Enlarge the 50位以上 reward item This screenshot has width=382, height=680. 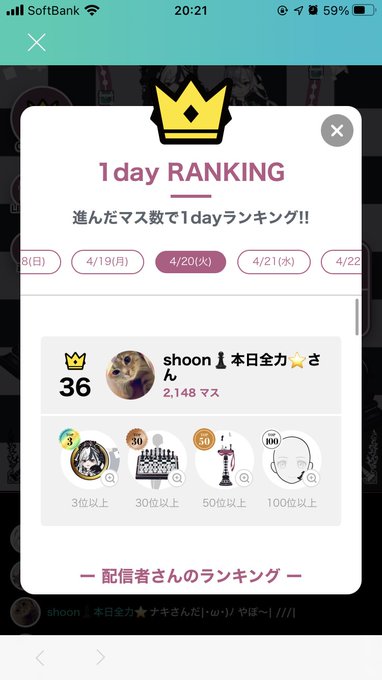click(245, 478)
